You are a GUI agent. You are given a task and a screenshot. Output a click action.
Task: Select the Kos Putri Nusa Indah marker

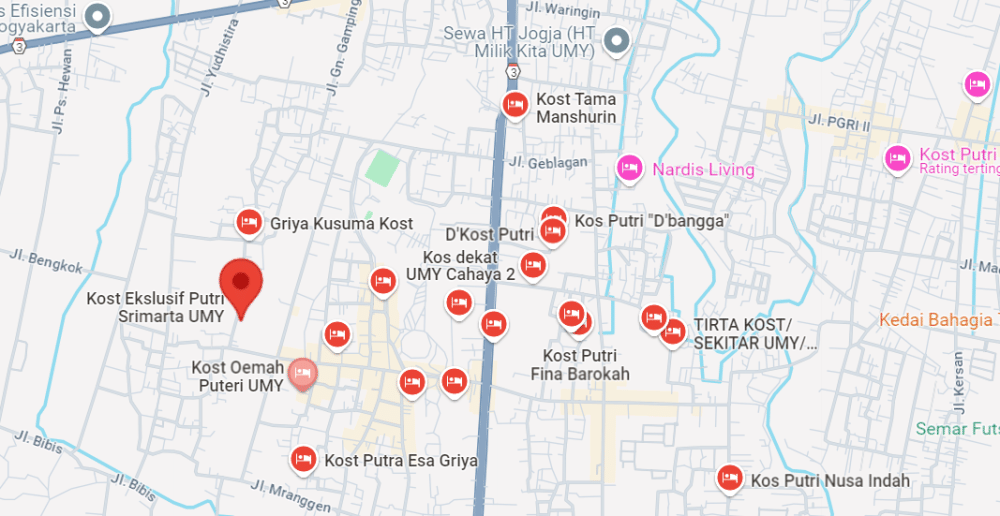(730, 478)
